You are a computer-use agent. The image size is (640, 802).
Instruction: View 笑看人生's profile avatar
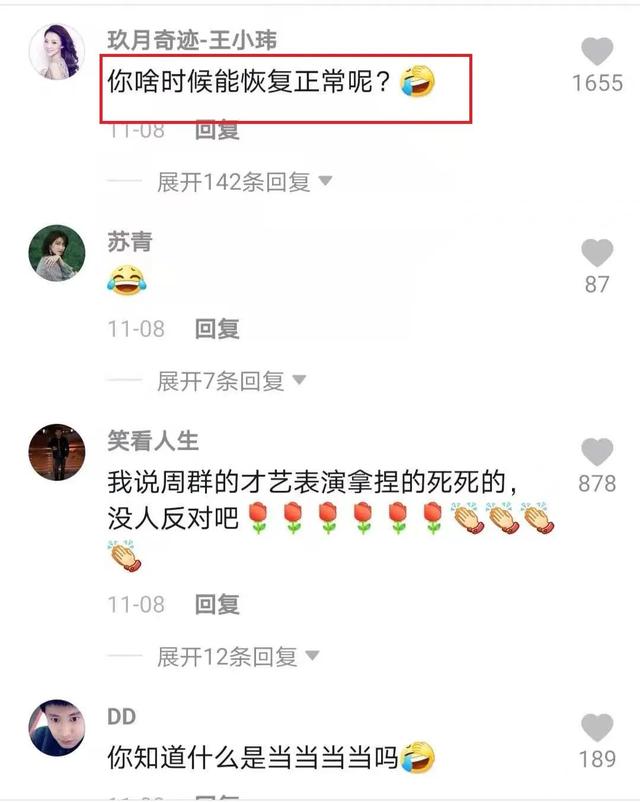pyautogui.click(x=57, y=452)
